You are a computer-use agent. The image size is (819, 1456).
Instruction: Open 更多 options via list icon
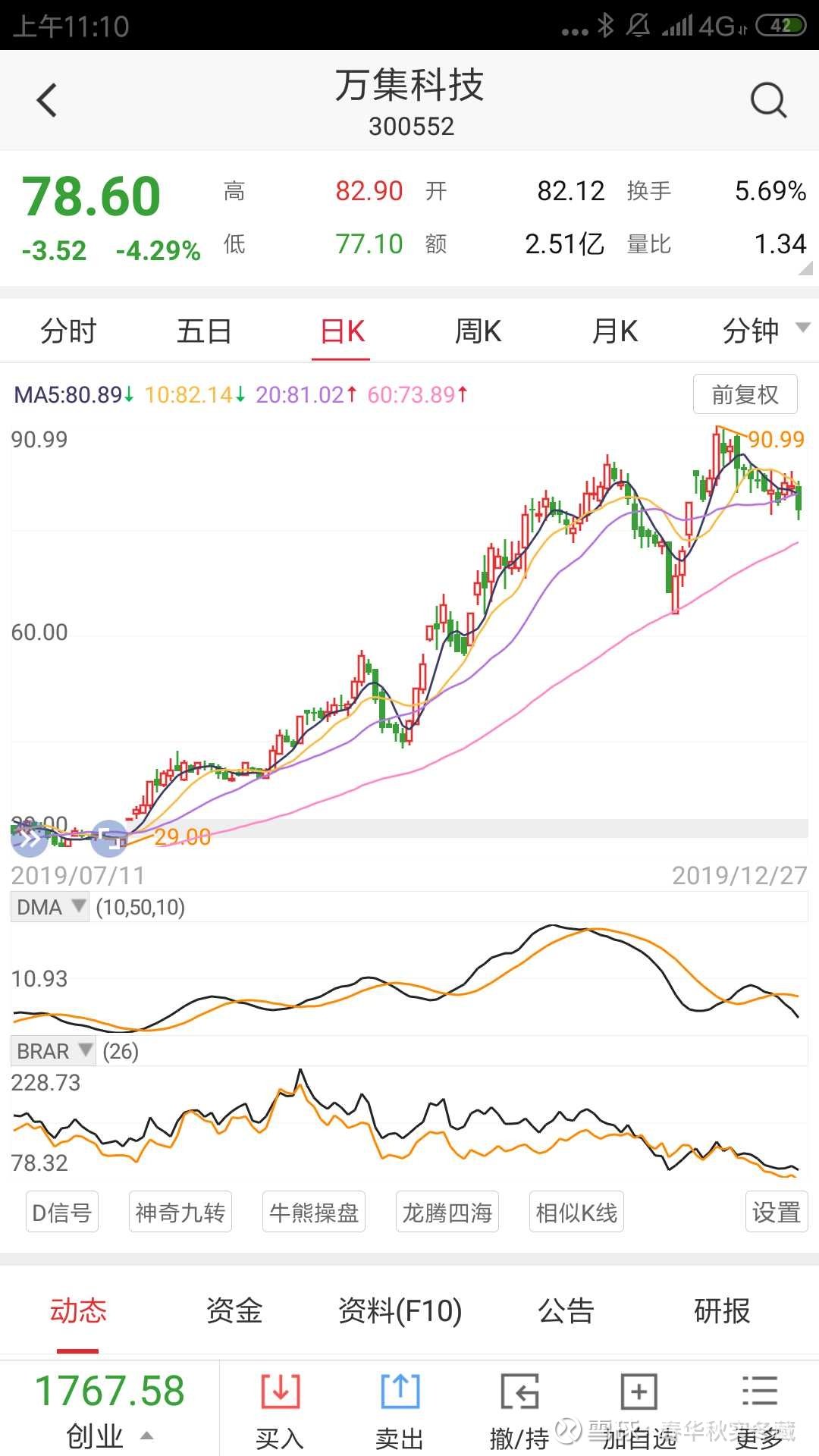pos(758,1392)
